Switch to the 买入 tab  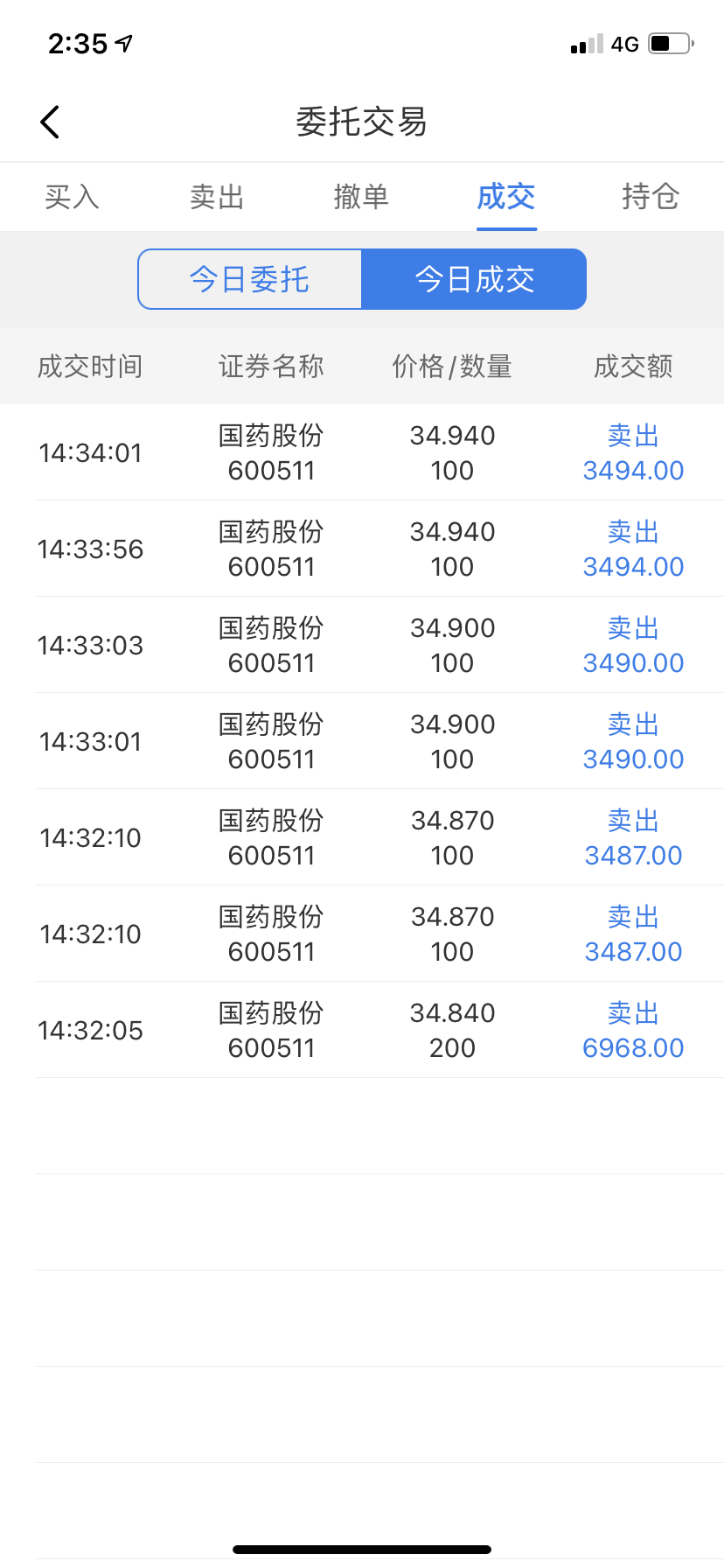tap(72, 197)
